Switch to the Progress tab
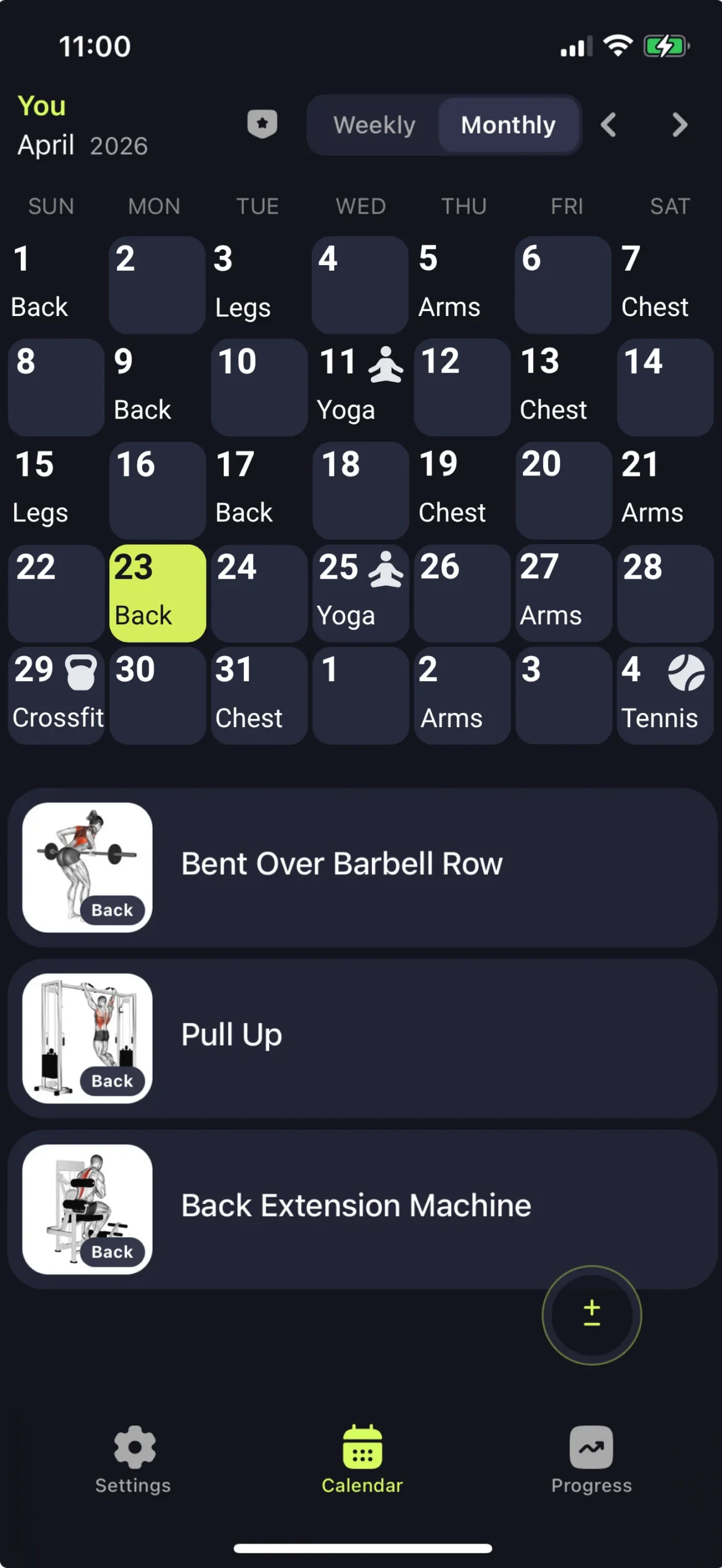Viewport: 722px width, 1568px height. [x=591, y=1459]
